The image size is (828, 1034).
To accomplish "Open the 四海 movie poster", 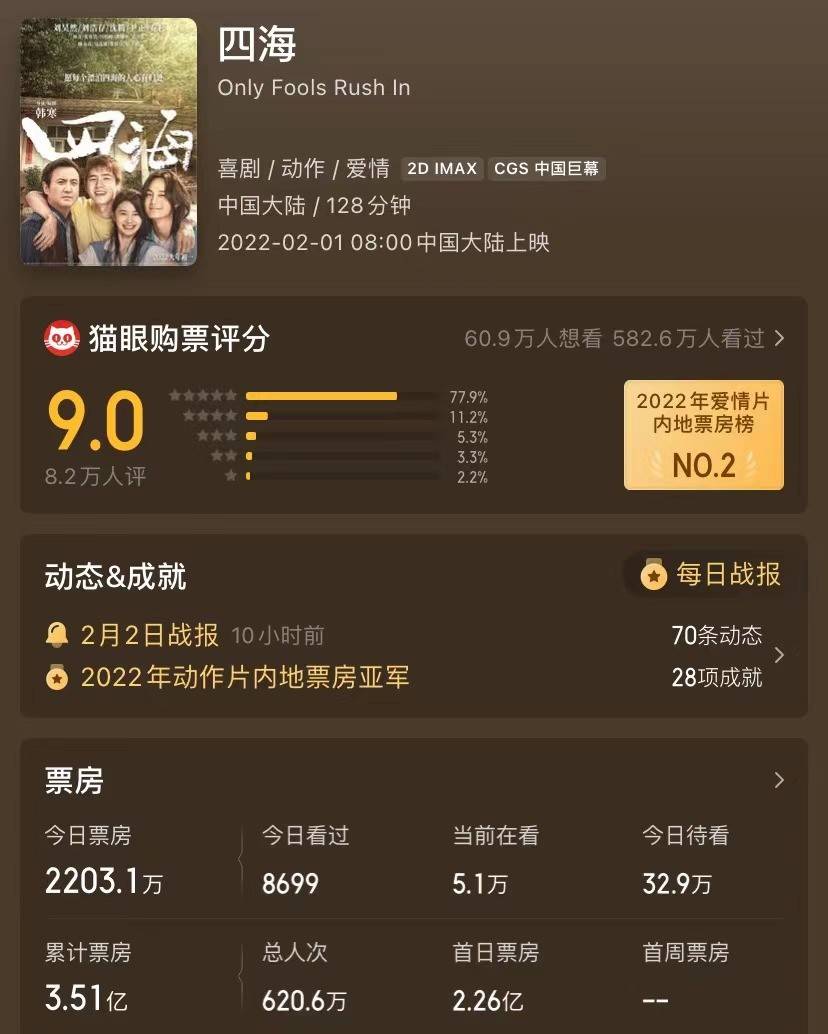I will point(109,142).
